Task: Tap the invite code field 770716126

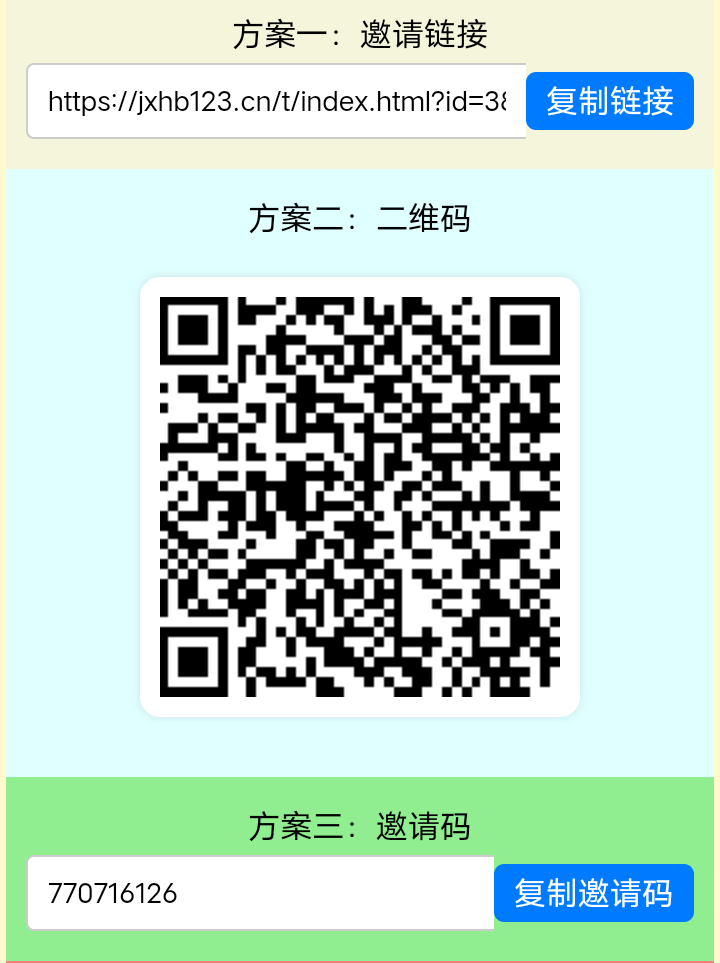Action: pyautogui.click(x=260, y=893)
